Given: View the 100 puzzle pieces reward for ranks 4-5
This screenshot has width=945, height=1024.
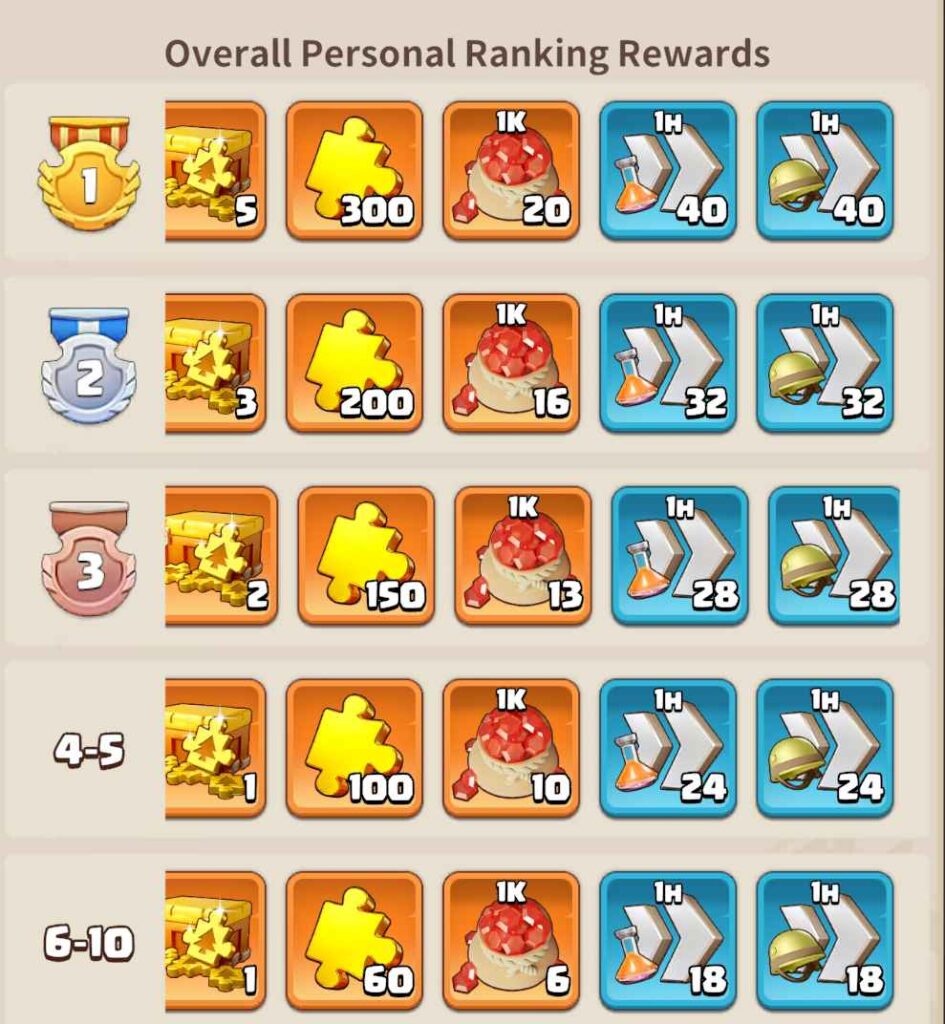Looking at the screenshot, I should click(354, 748).
